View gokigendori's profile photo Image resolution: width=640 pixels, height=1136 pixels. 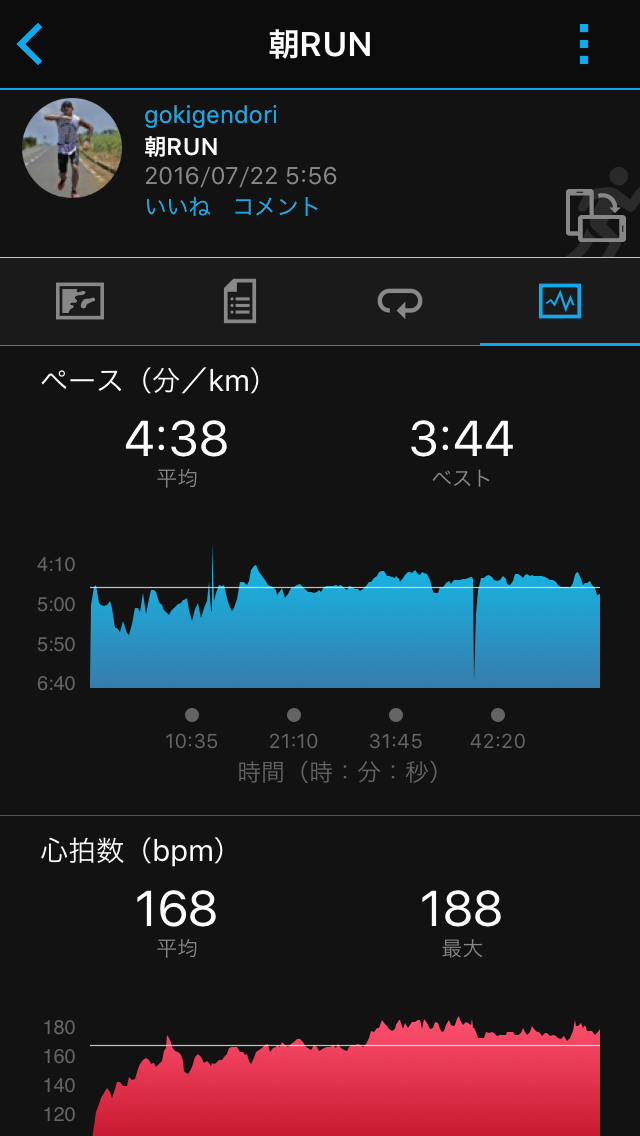tap(72, 148)
